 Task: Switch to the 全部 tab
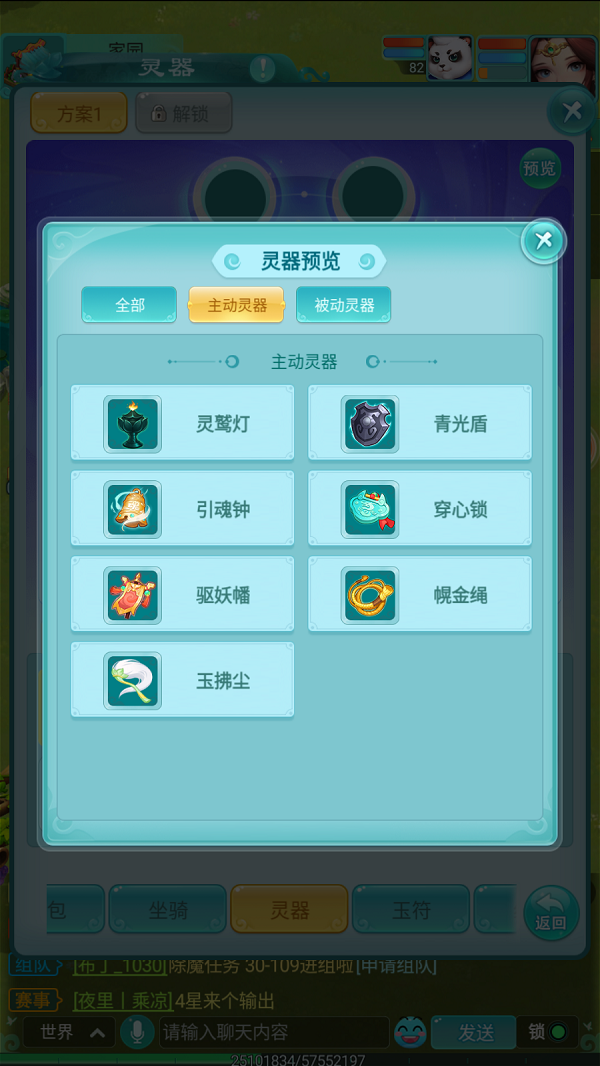[x=129, y=305]
